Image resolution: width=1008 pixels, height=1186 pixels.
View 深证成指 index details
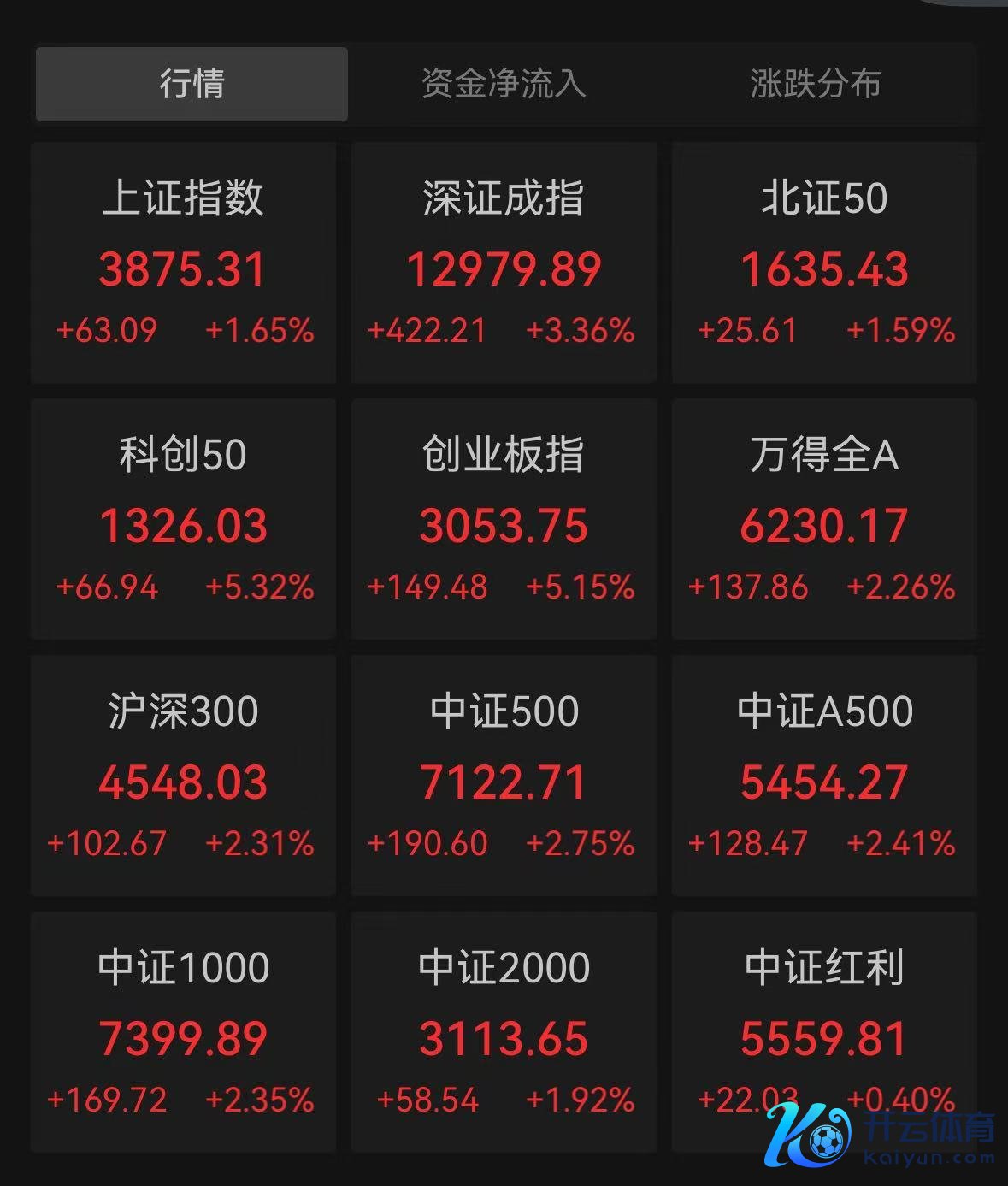(504, 263)
